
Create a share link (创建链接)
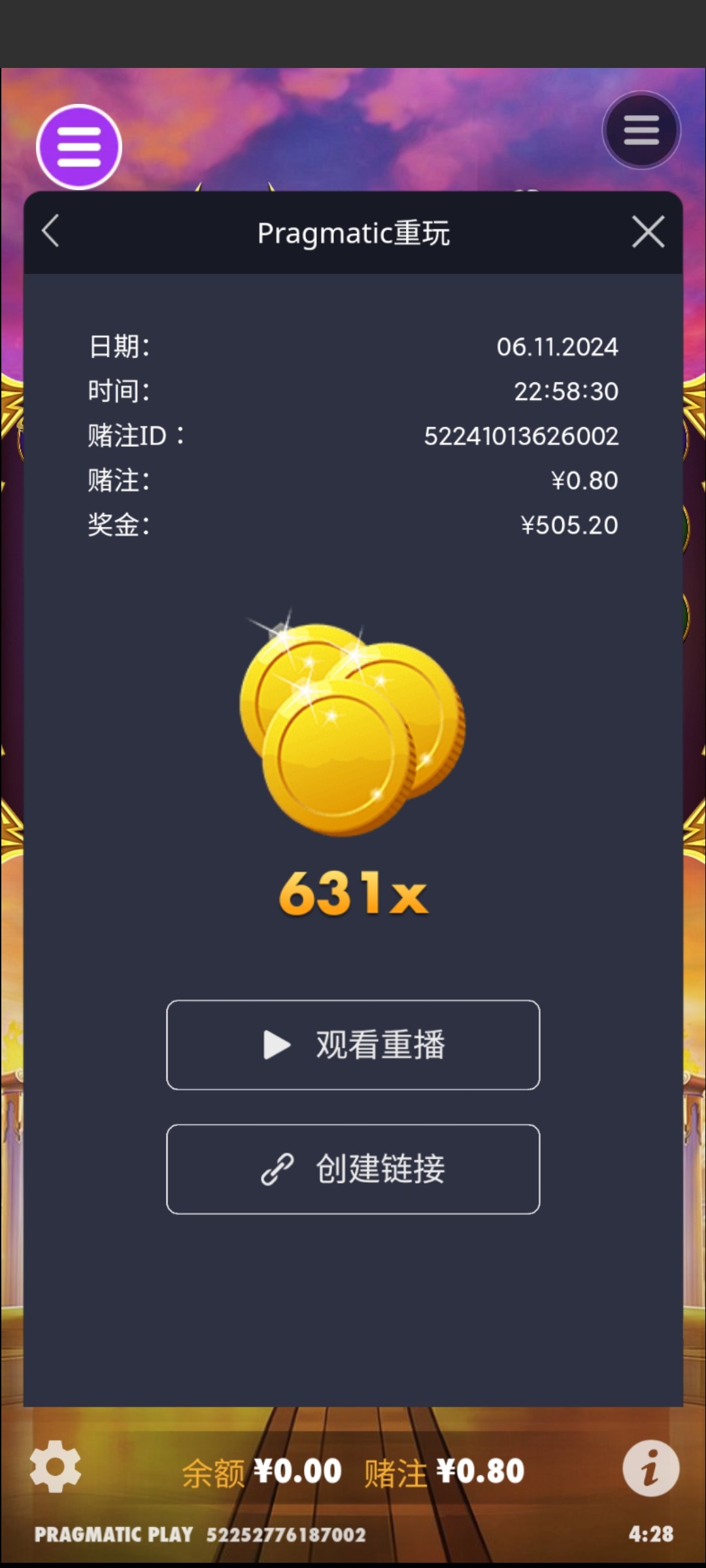[x=353, y=1169]
